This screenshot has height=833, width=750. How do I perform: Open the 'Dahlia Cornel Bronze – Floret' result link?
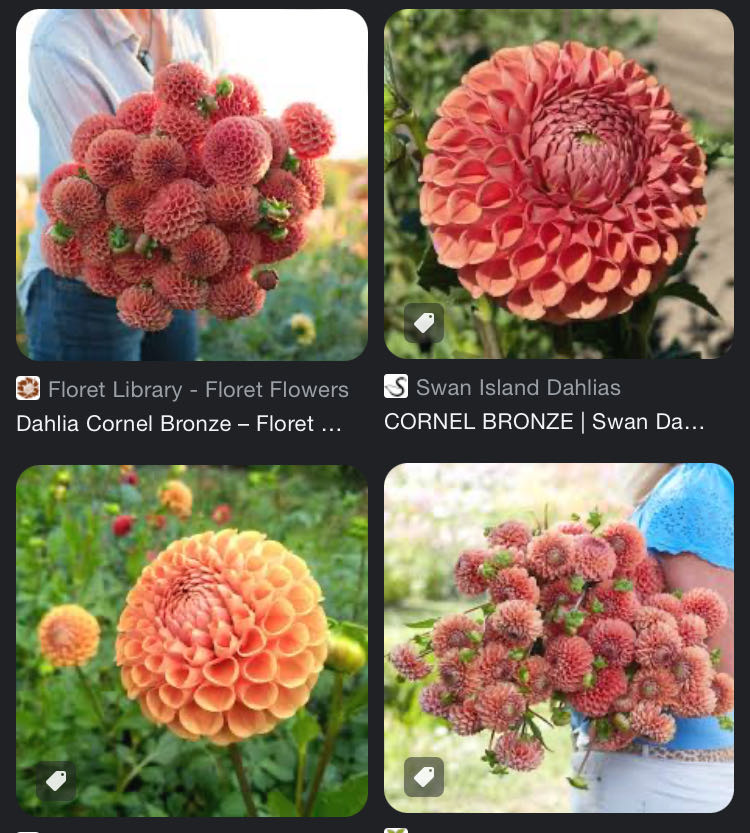click(180, 423)
